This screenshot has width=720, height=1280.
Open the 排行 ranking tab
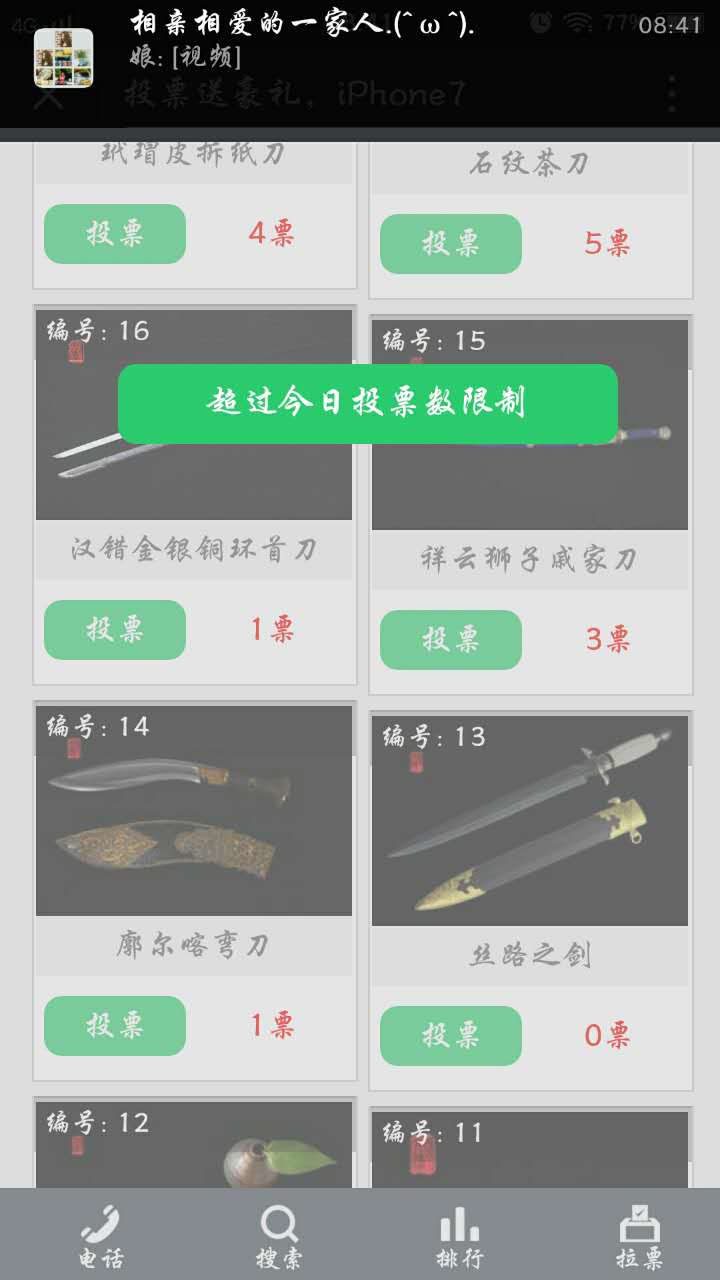click(x=459, y=1236)
